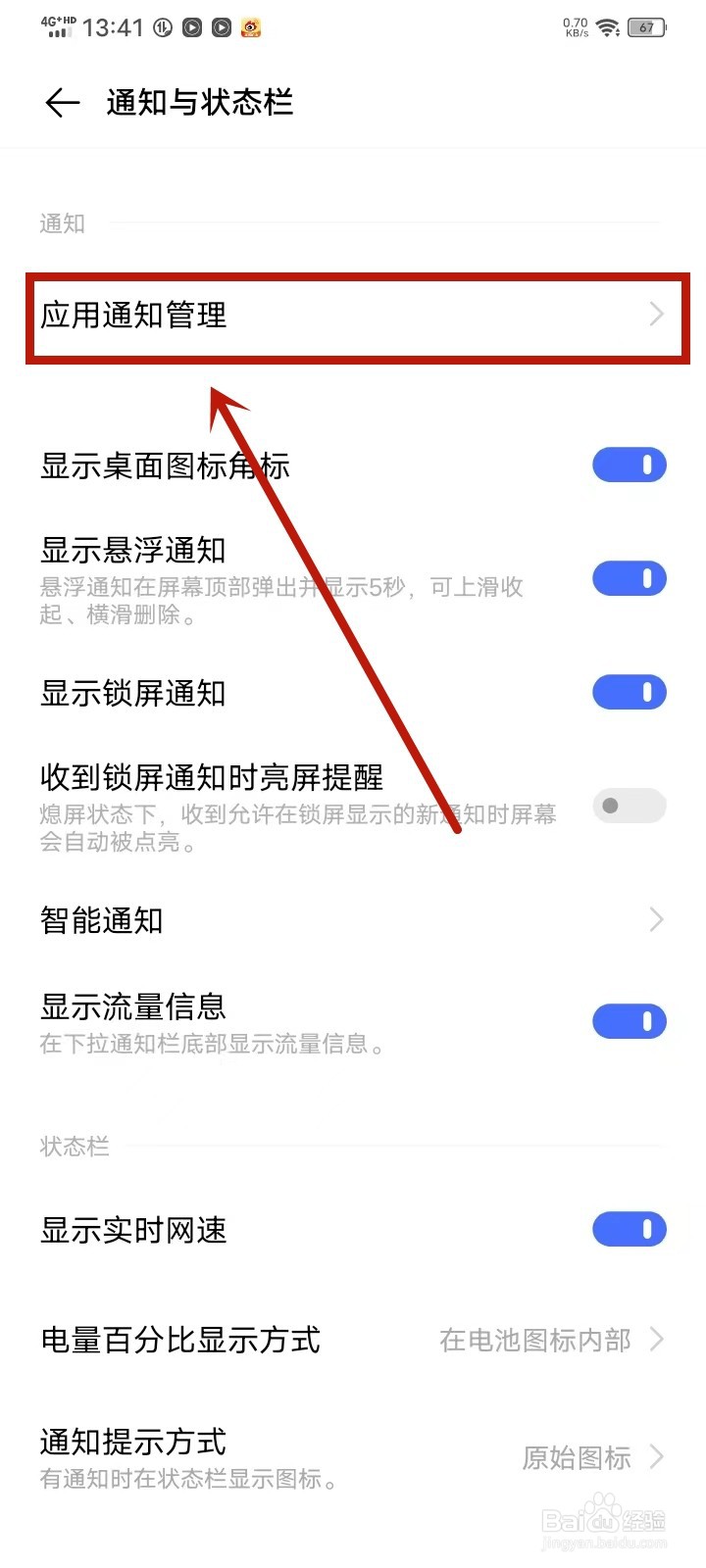
Task: Tap the Weibo icon in the status bar
Action: tap(251, 27)
